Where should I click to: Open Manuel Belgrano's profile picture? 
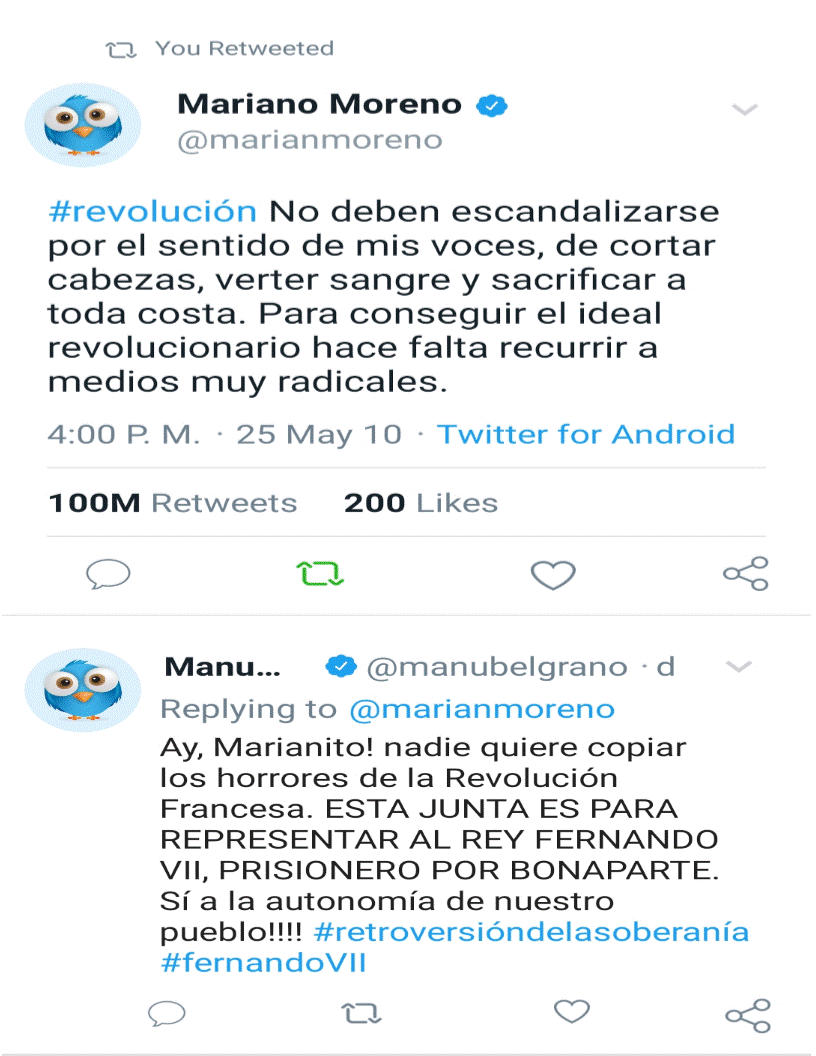pos(83,689)
